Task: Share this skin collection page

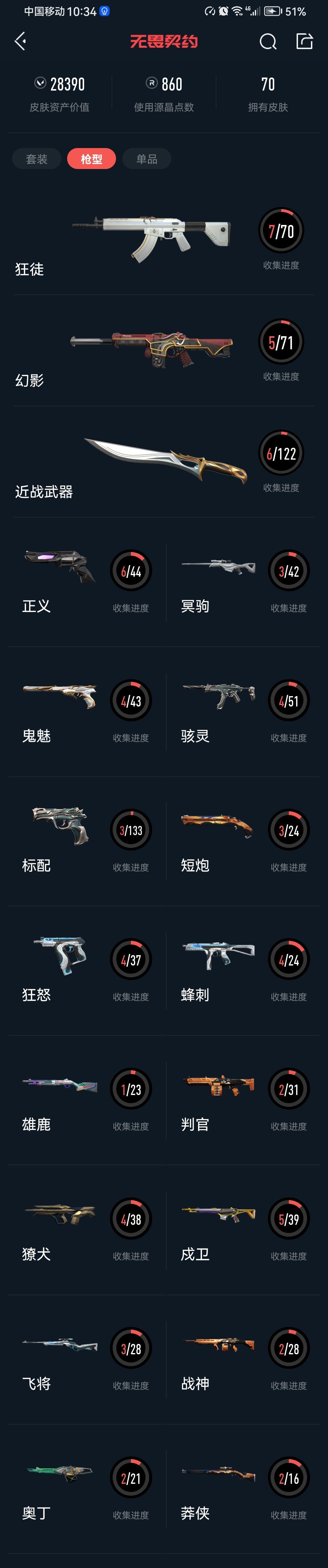Action: [304, 41]
